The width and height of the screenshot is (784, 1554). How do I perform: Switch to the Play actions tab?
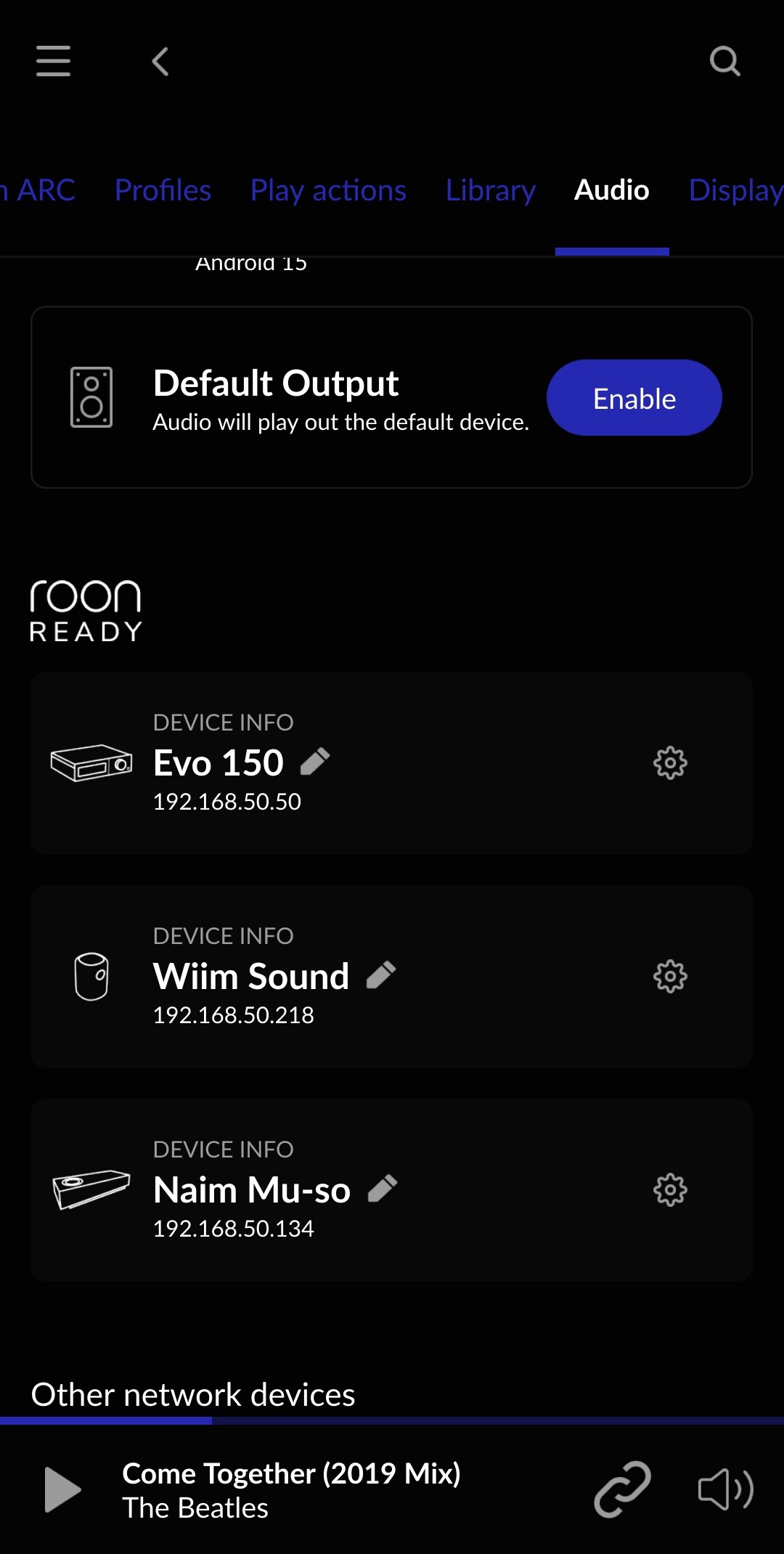click(328, 190)
